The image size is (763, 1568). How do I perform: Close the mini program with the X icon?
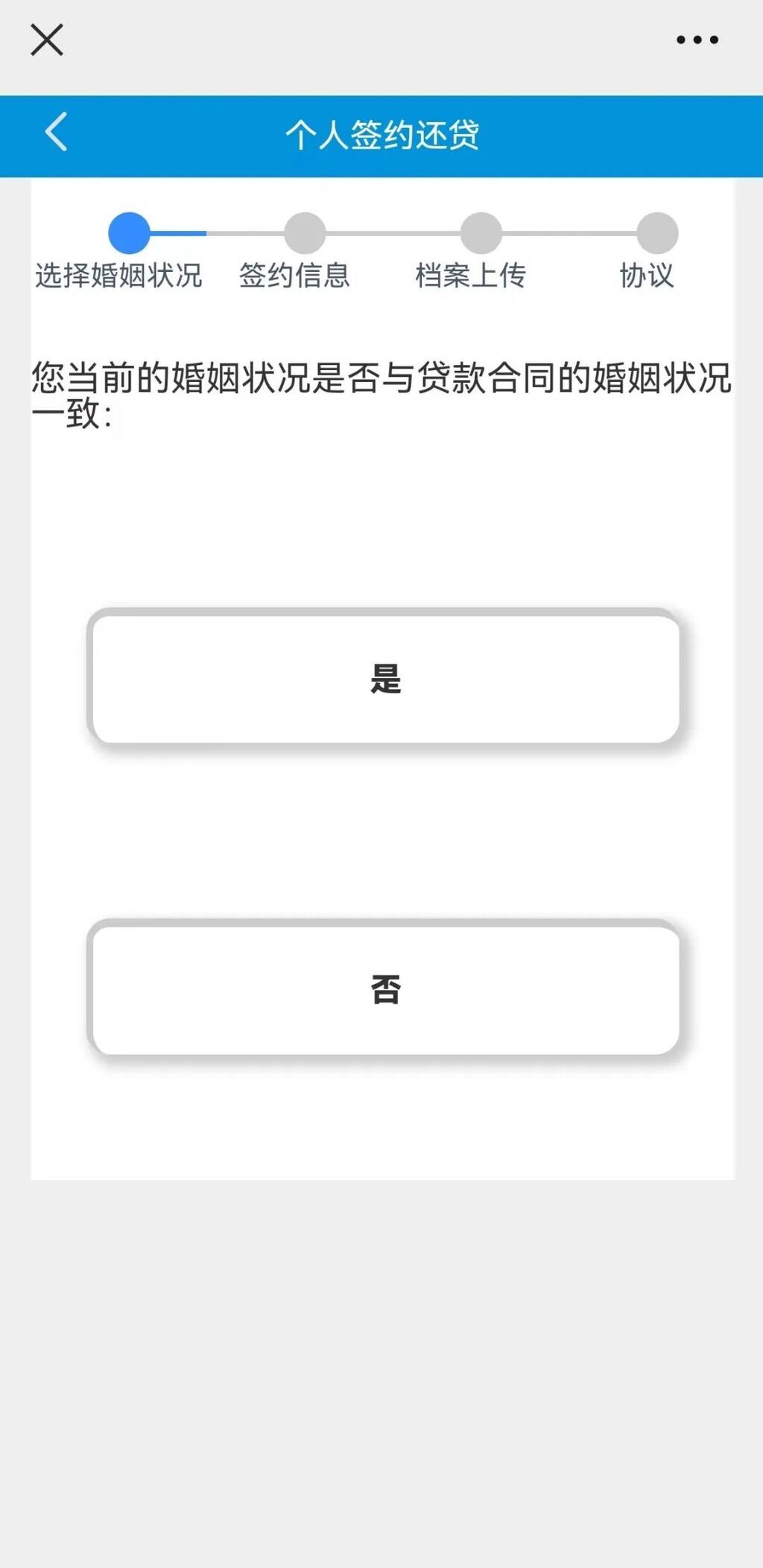[x=47, y=41]
